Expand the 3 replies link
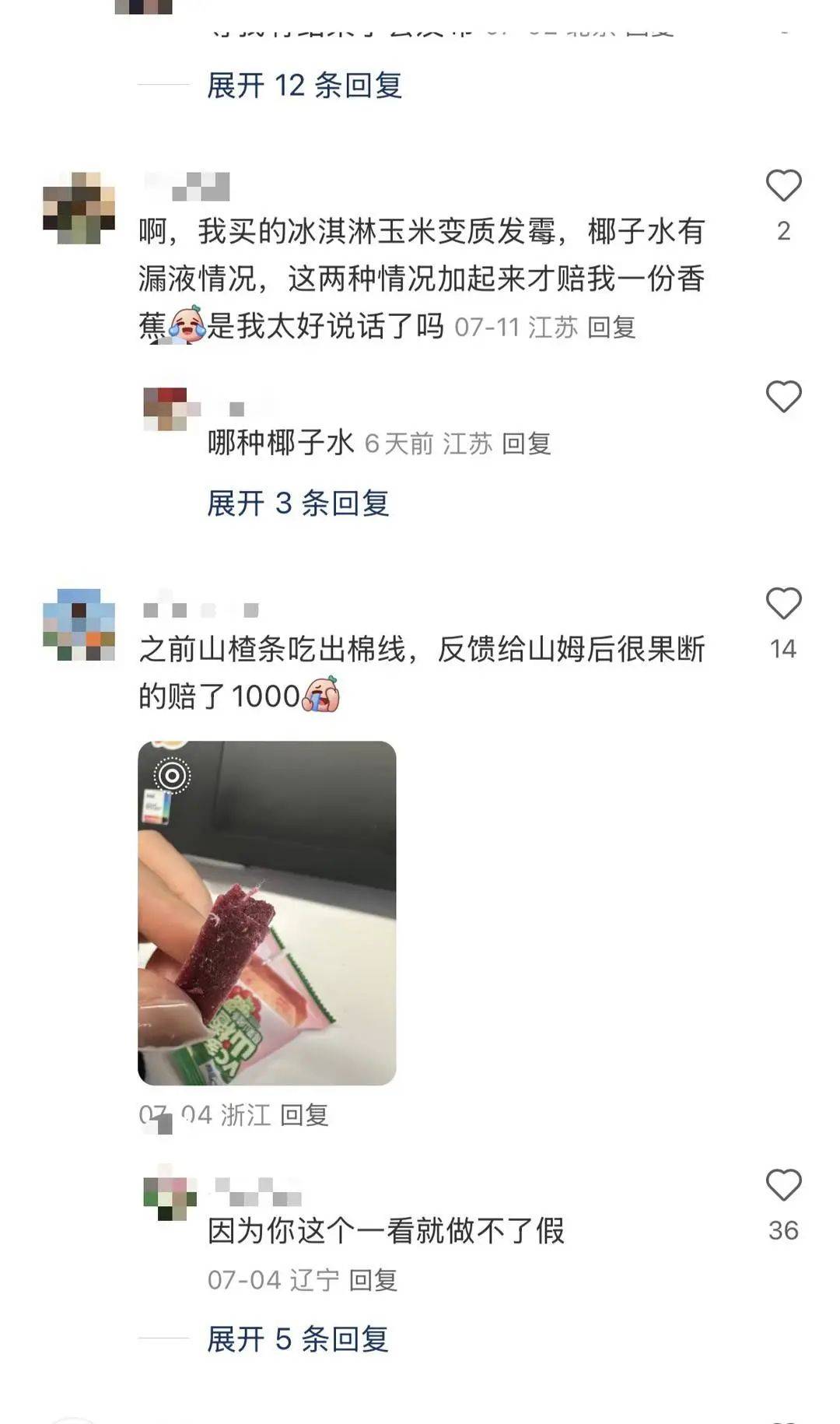The width and height of the screenshot is (840, 1424). tap(298, 503)
